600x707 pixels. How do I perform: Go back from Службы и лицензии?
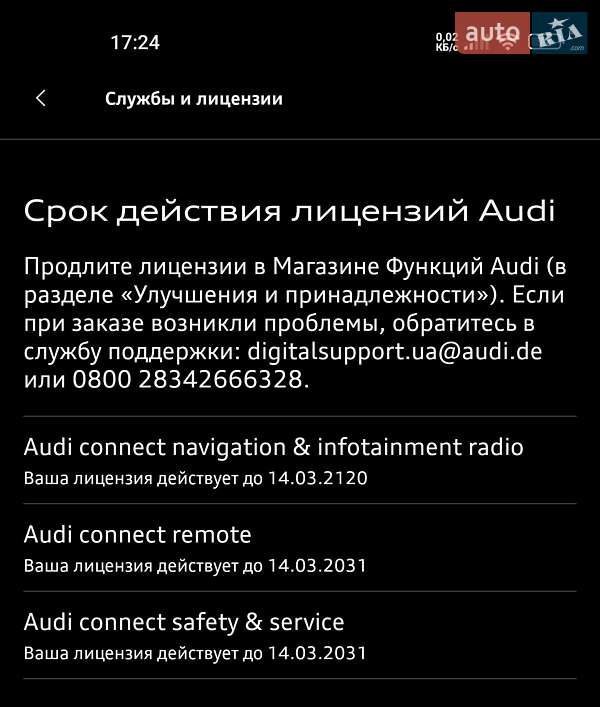[x=41, y=98]
